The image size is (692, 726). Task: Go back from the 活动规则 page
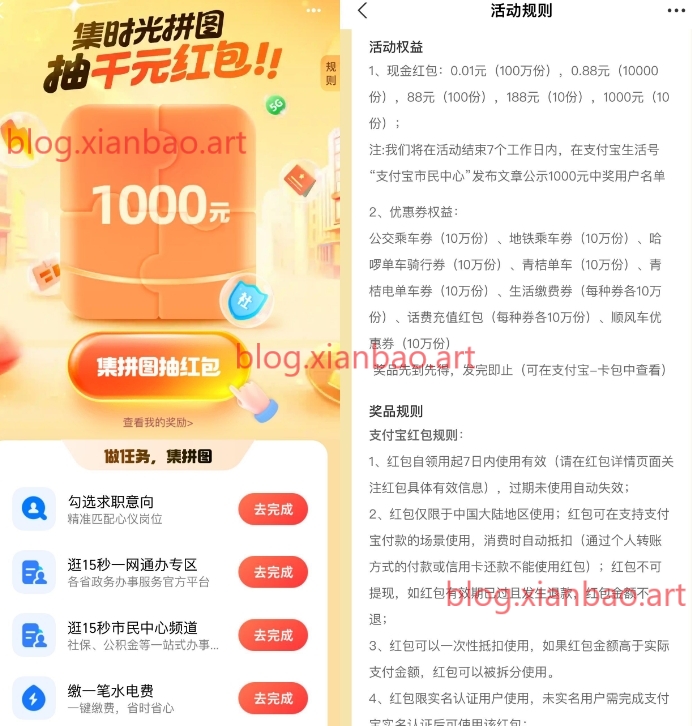point(362,11)
